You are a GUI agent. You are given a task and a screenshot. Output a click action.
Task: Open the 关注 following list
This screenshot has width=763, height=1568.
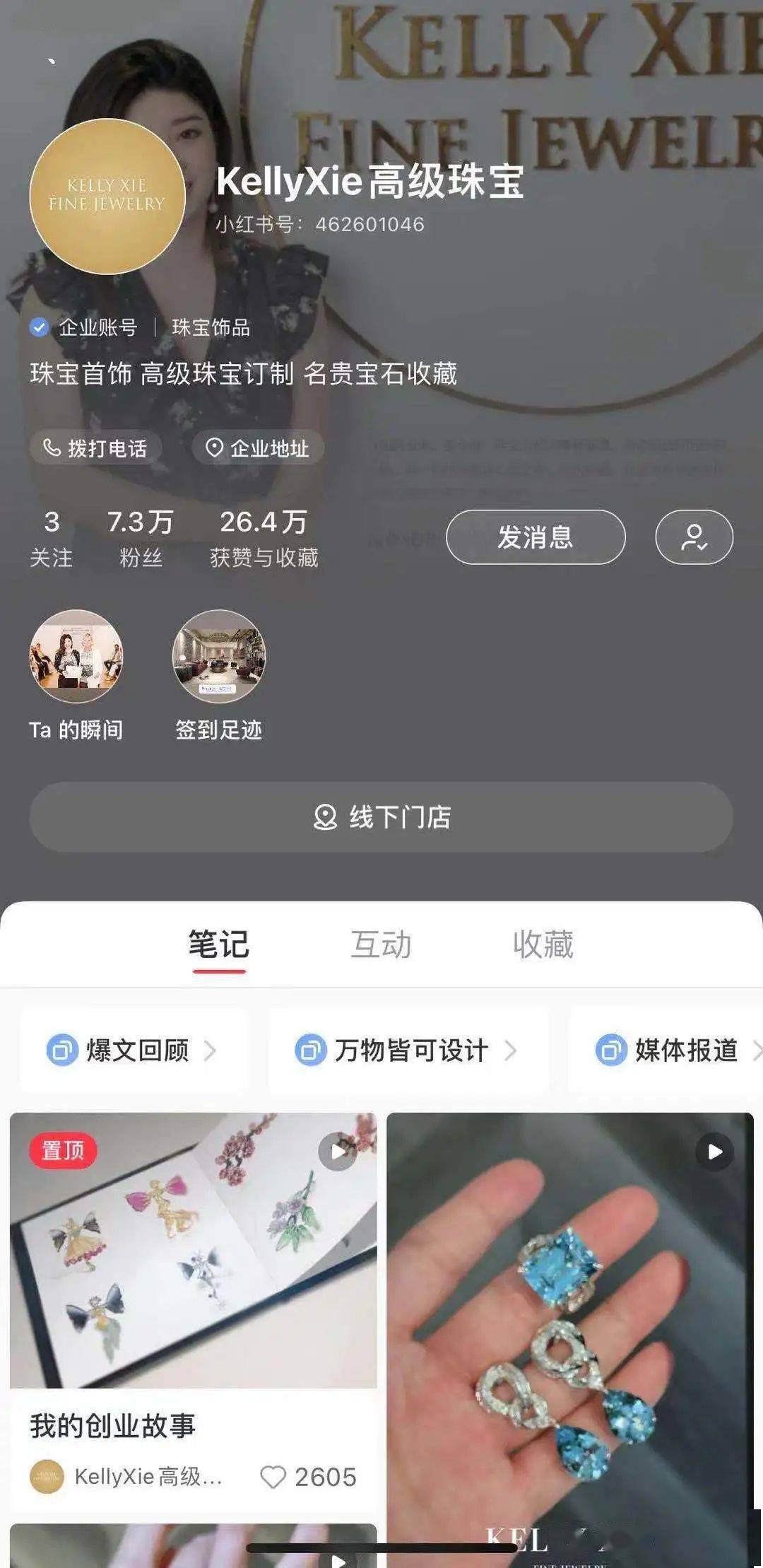pyautogui.click(x=51, y=537)
